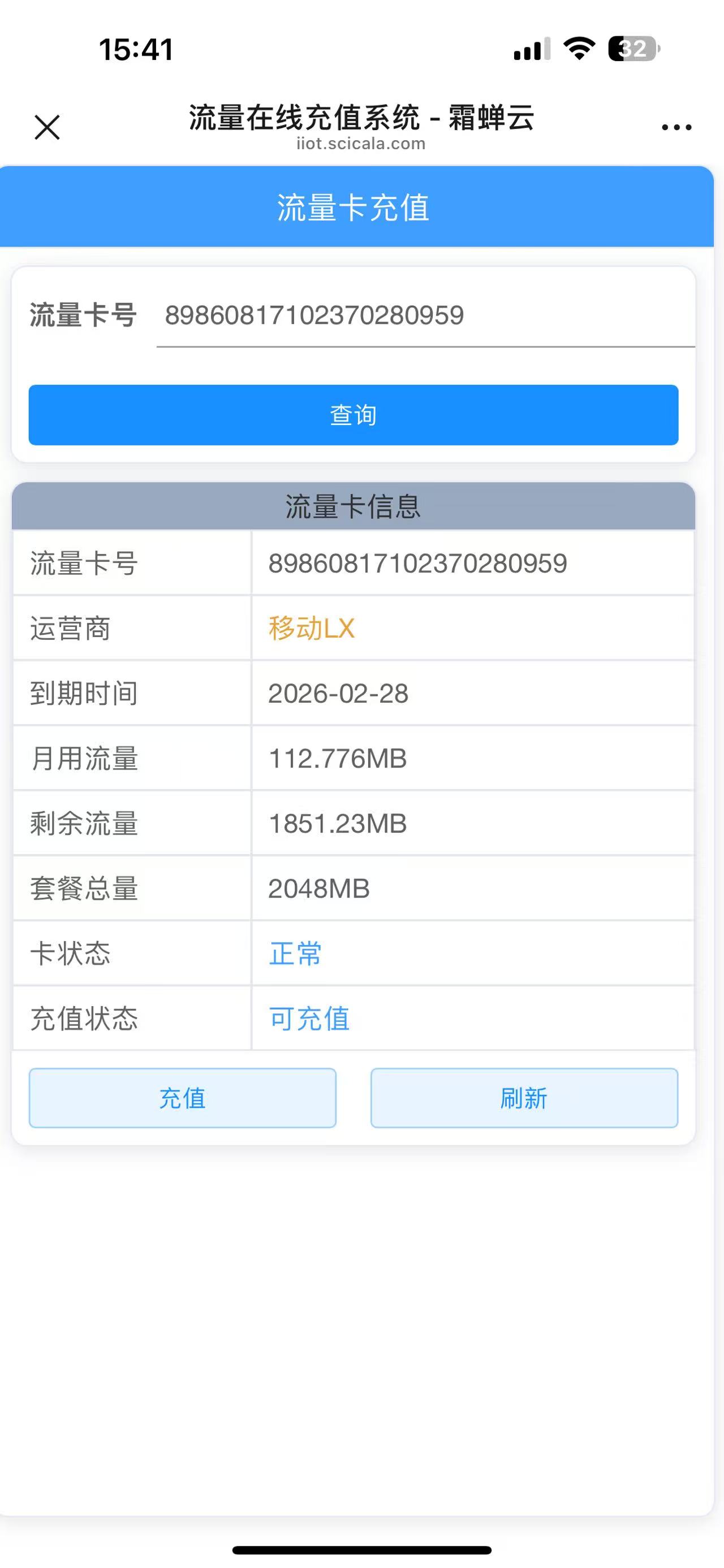Refresh card info with 刷新
Screen dimensions: 724x1568
pyautogui.click(x=524, y=1098)
